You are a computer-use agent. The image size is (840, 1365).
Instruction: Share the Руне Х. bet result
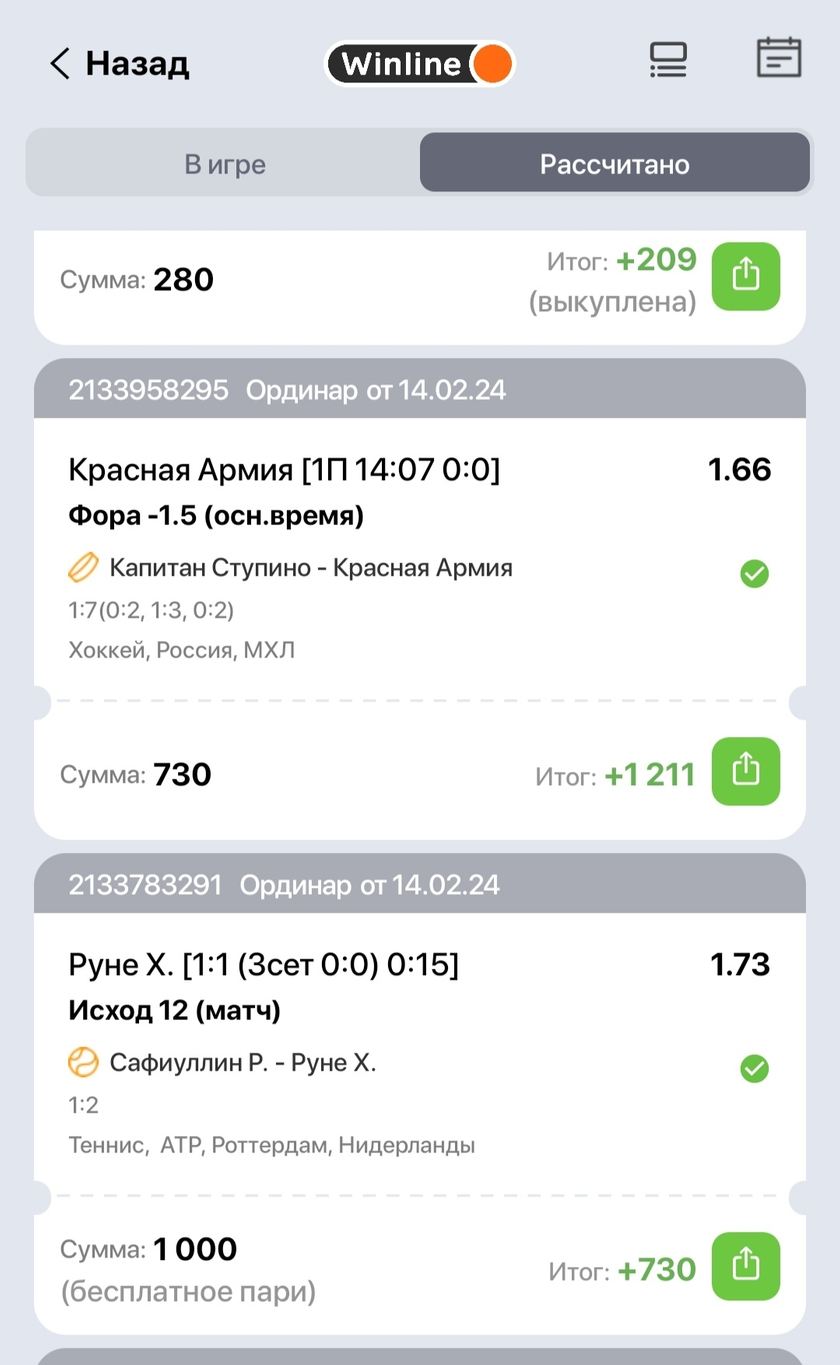745,1266
